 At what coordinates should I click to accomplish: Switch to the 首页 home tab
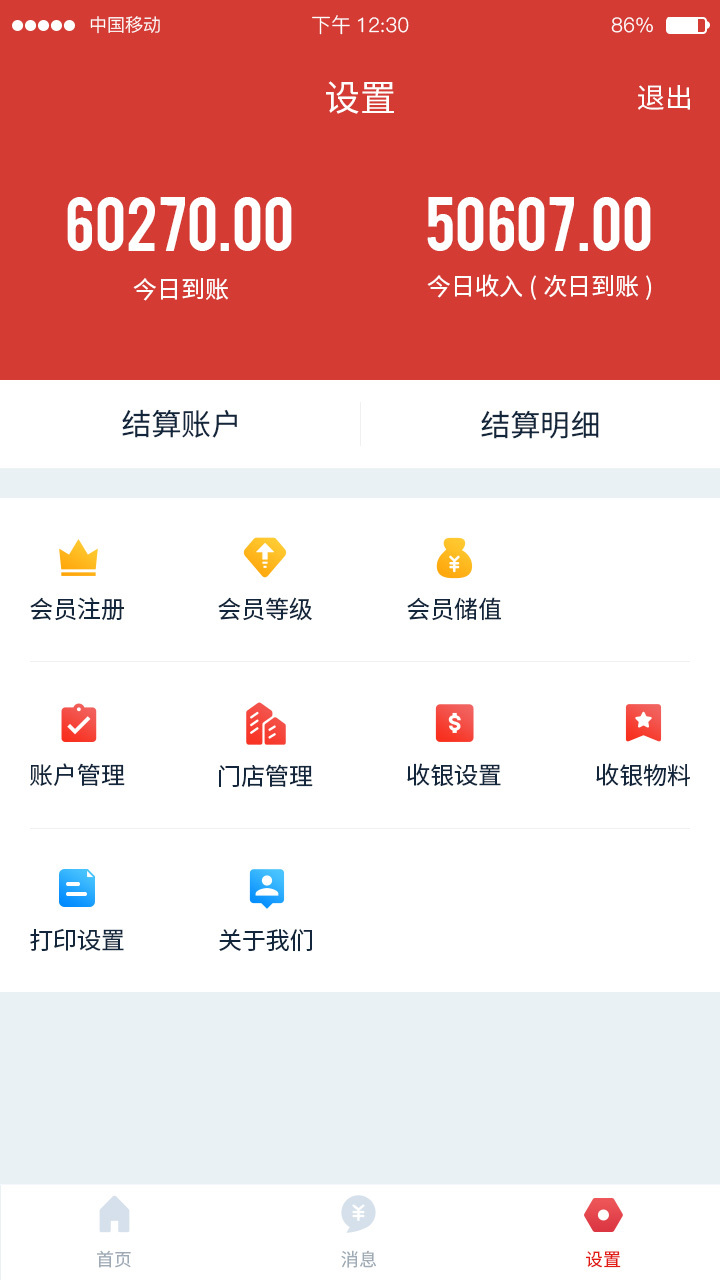pyautogui.click(x=114, y=1231)
